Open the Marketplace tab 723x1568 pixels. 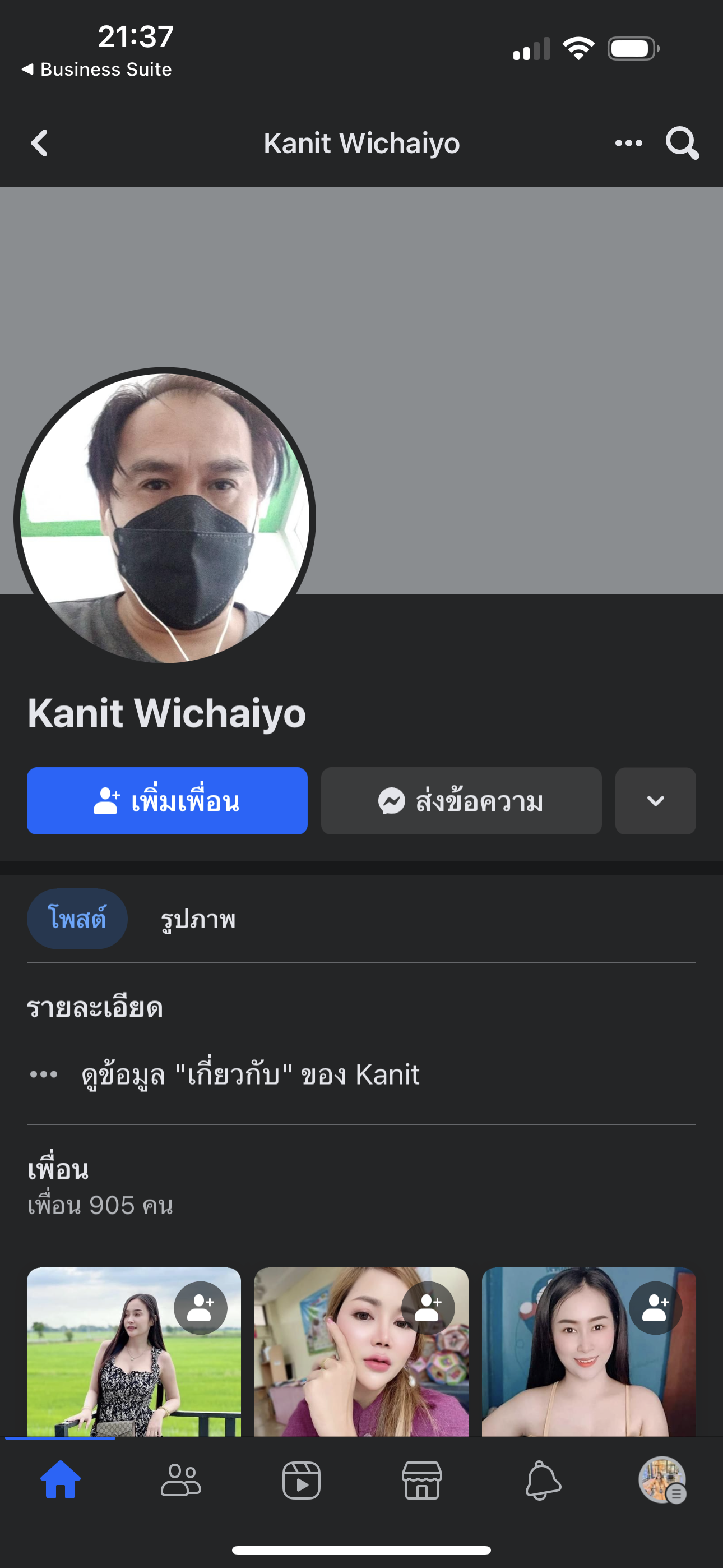(x=421, y=1480)
